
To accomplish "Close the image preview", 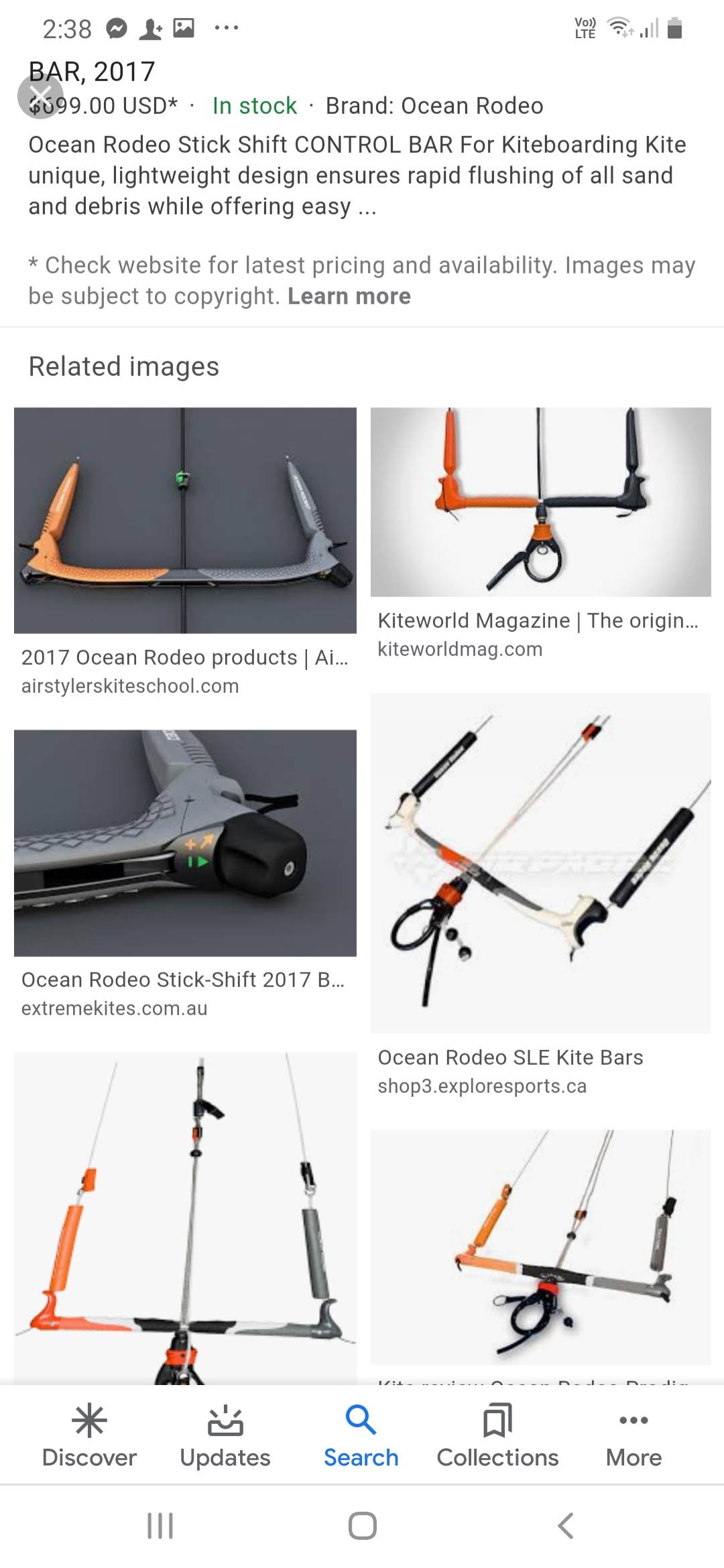I will coord(40,96).
